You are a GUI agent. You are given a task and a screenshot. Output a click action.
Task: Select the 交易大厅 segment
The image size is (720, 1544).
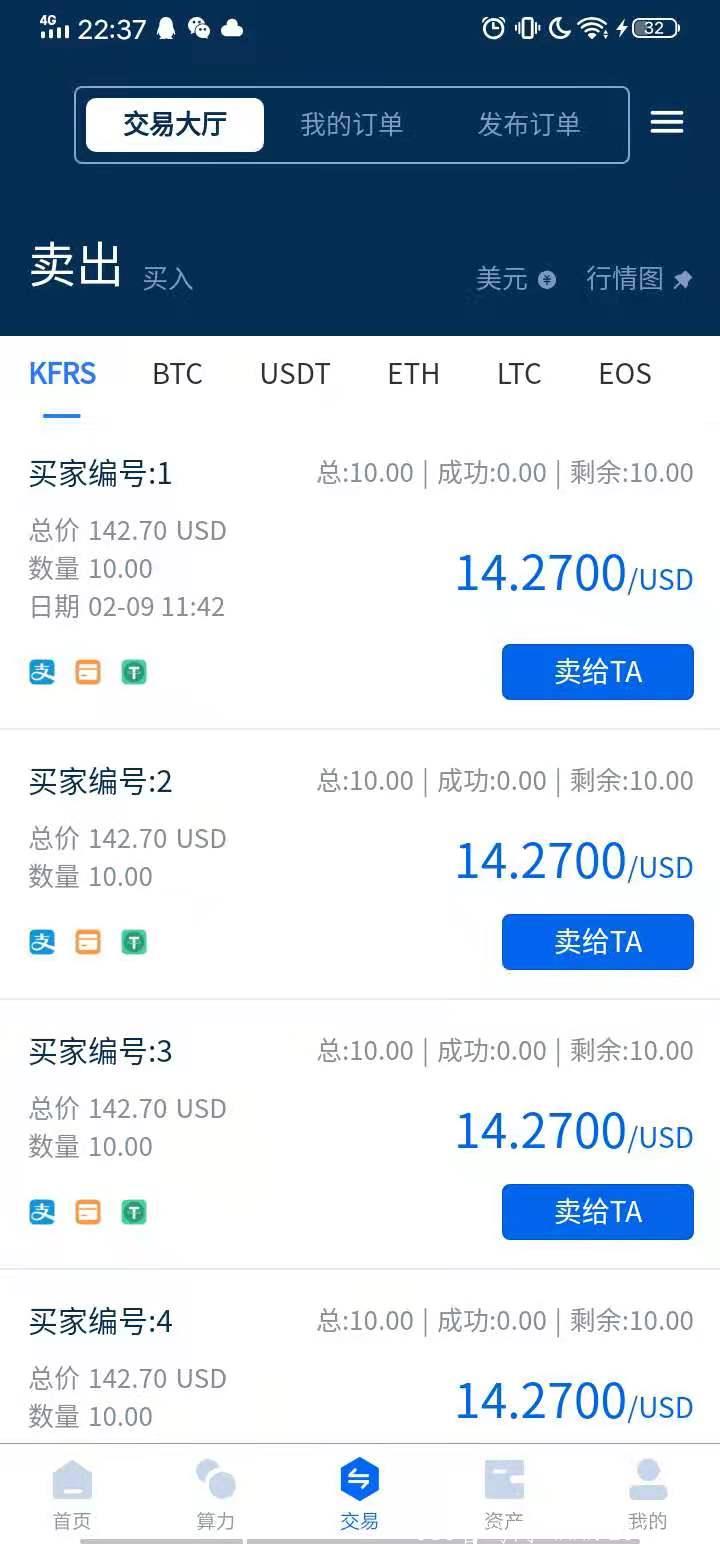pyautogui.click(x=175, y=125)
